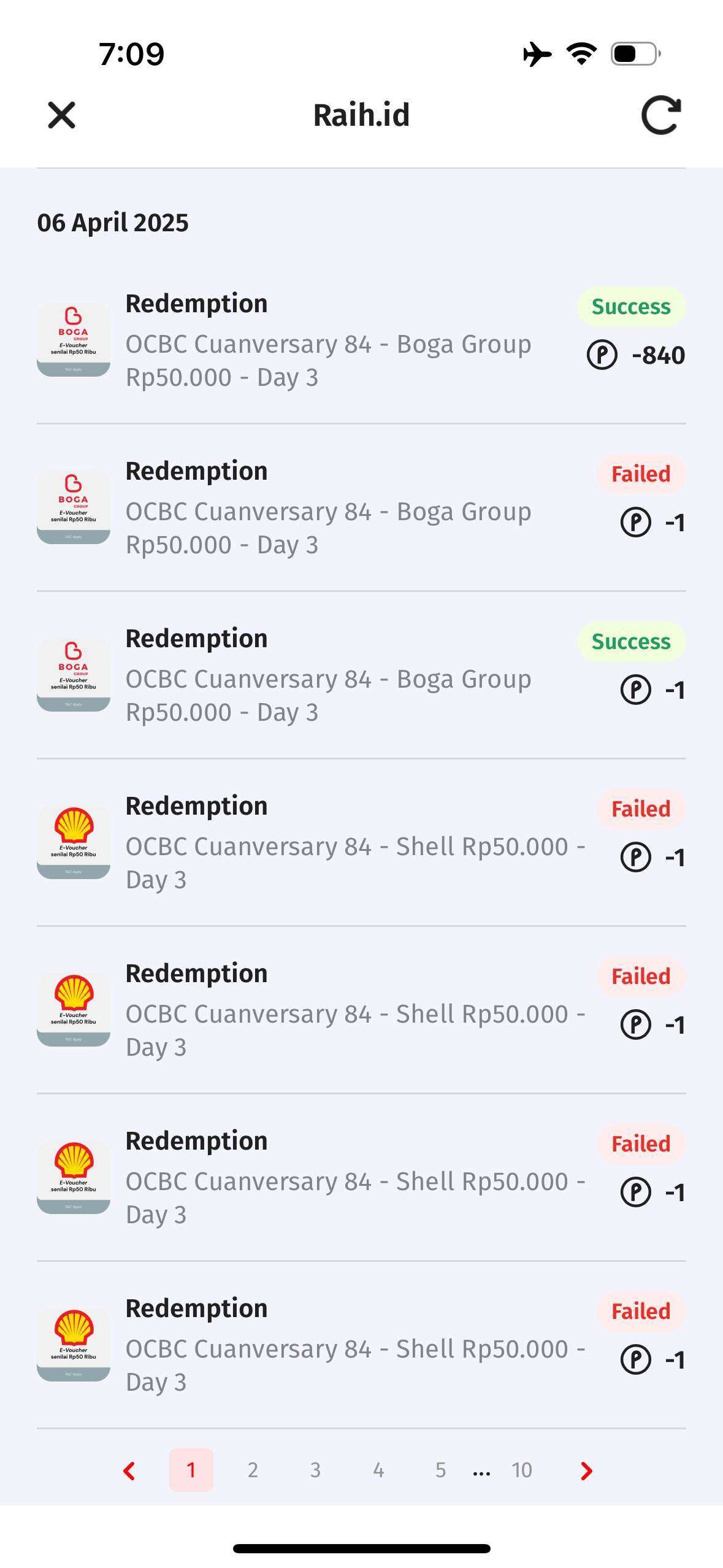Select current page 1

pos(191,1470)
